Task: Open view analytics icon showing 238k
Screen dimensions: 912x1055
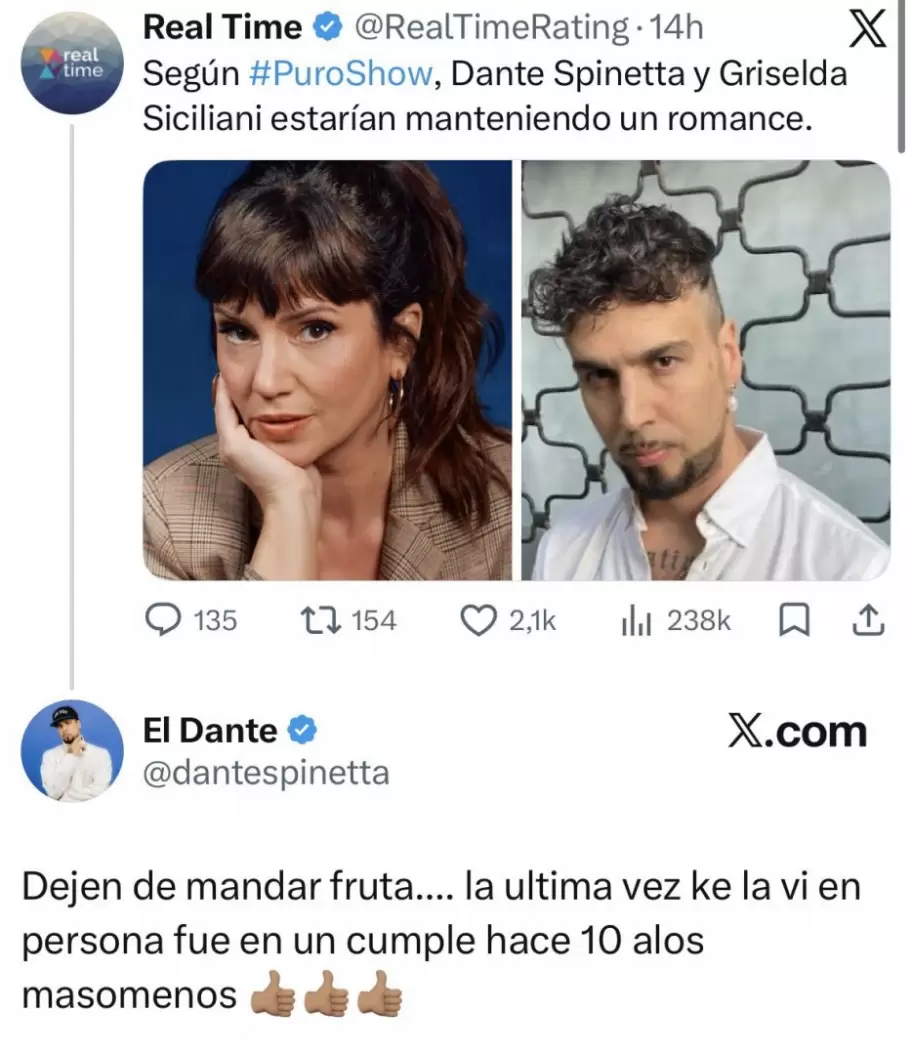Action: (639, 621)
